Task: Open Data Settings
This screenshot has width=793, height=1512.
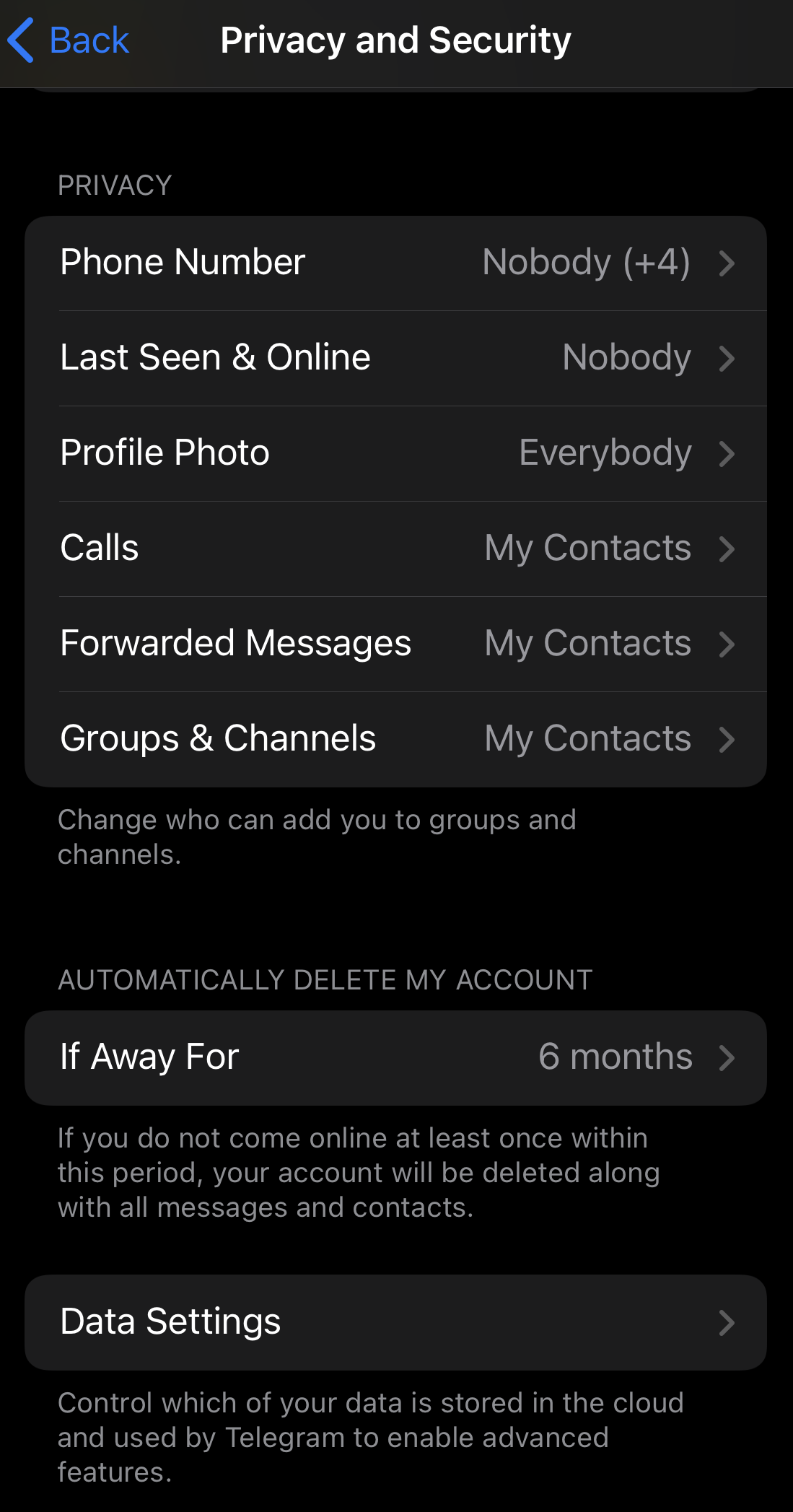Action: (x=395, y=1322)
